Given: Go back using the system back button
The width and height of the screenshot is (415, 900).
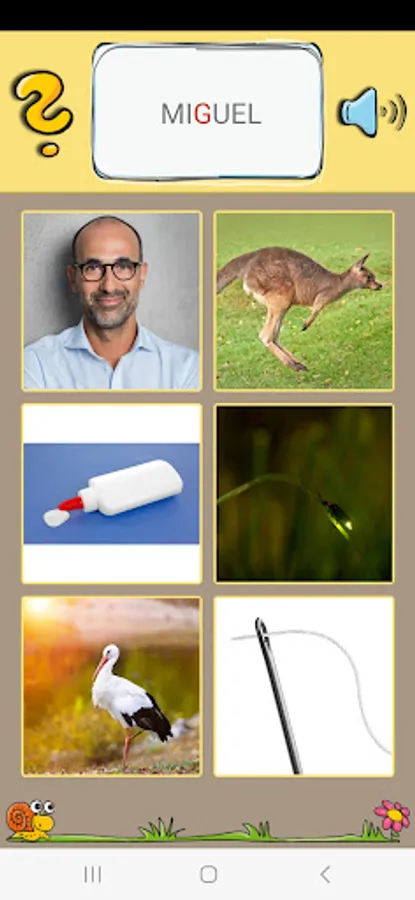Looking at the screenshot, I should (325, 874).
